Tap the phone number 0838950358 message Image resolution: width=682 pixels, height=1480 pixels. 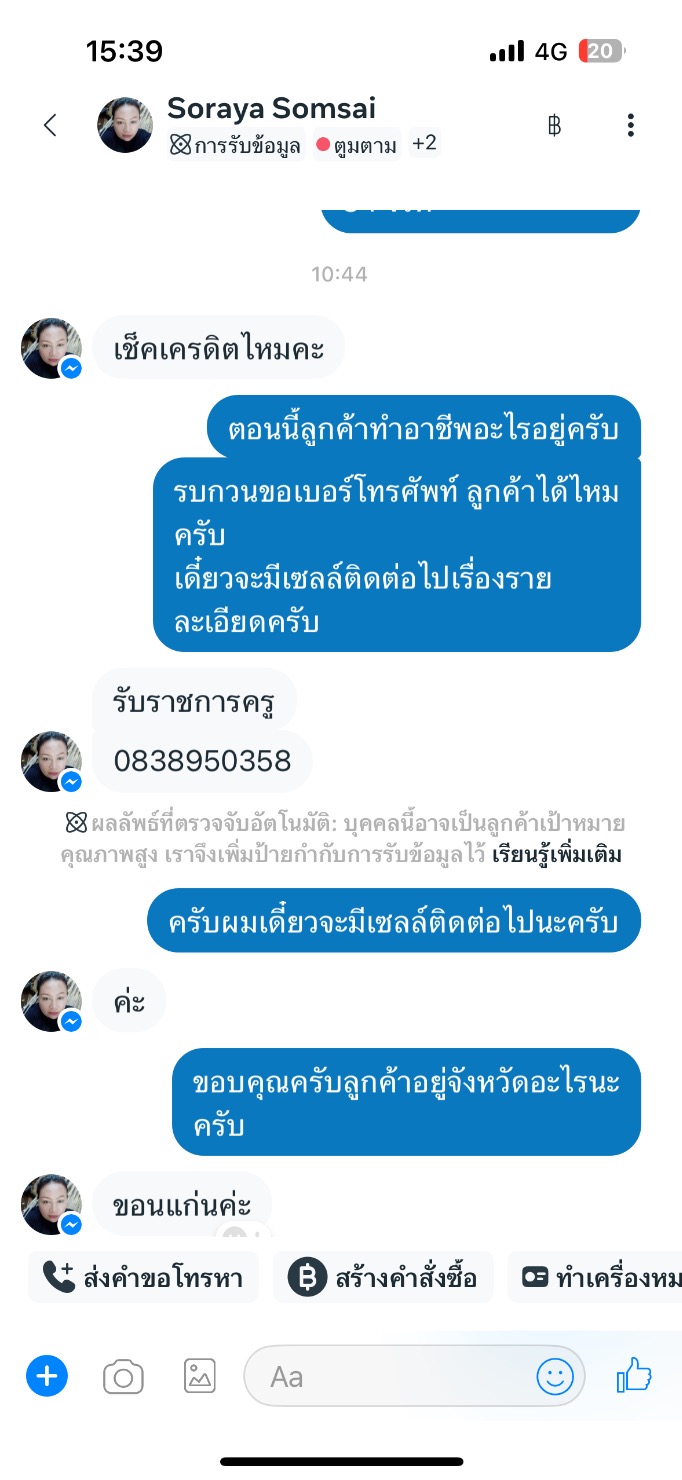tap(202, 762)
